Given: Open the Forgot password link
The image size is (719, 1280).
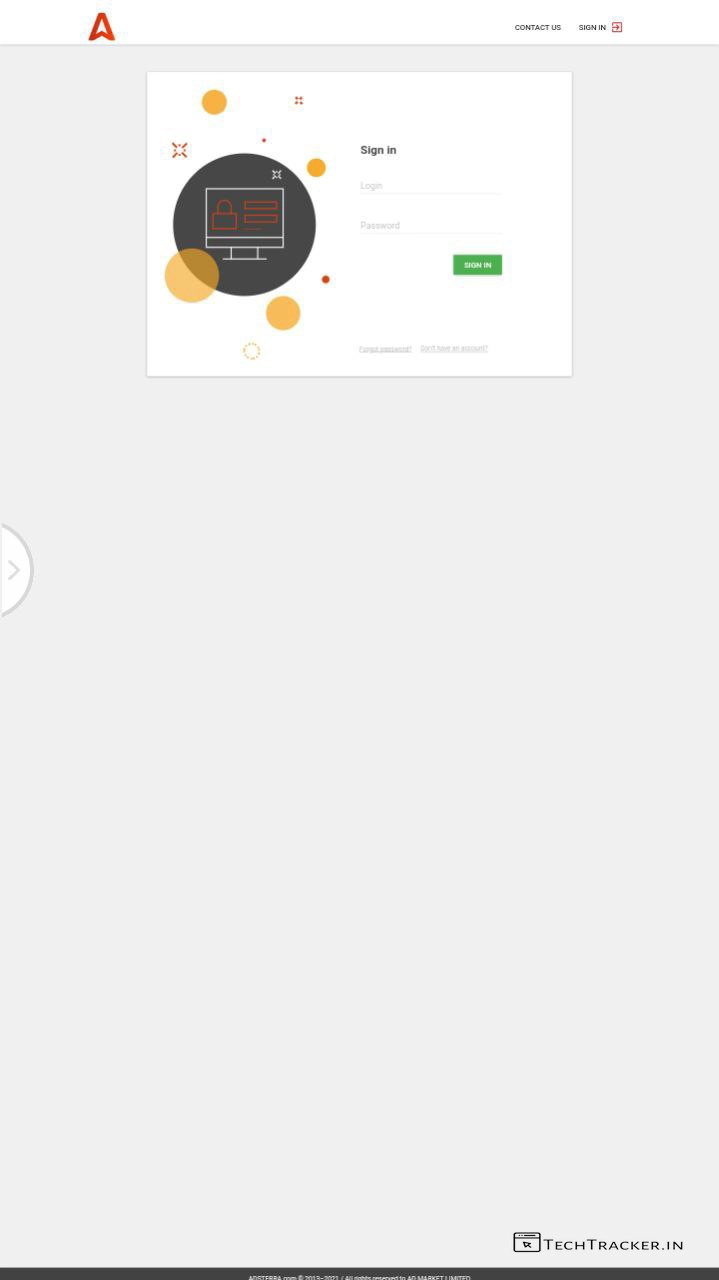Looking at the screenshot, I should point(385,349).
